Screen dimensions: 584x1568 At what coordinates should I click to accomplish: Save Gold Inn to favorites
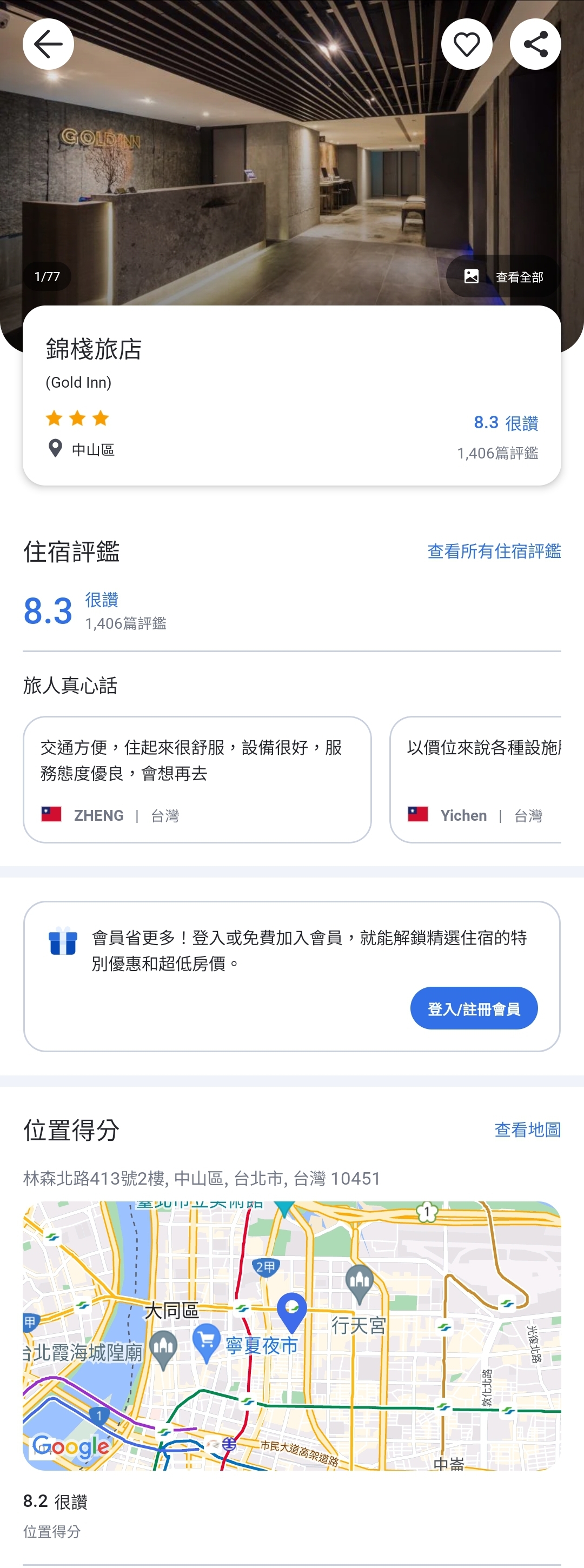(x=467, y=44)
